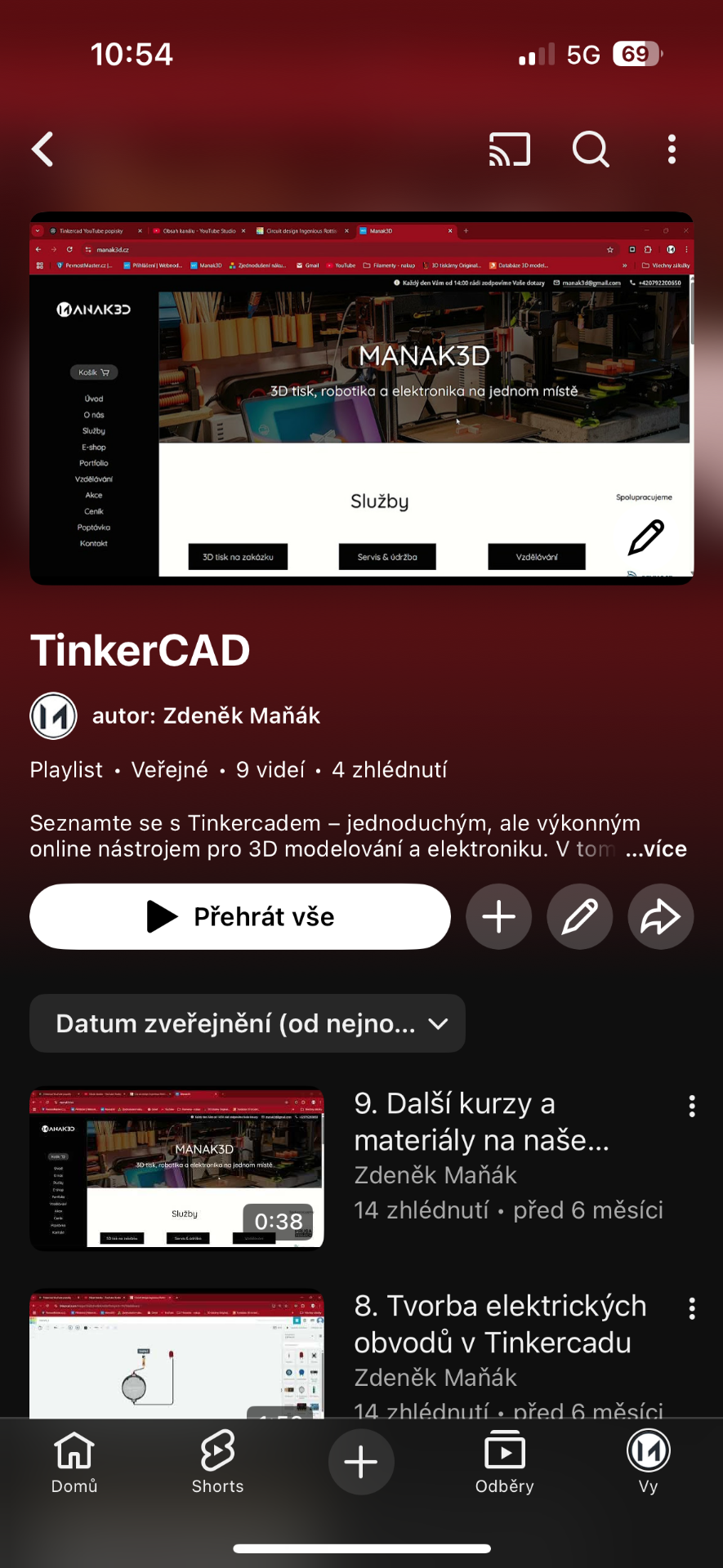Open the cast to device option

pos(510,149)
